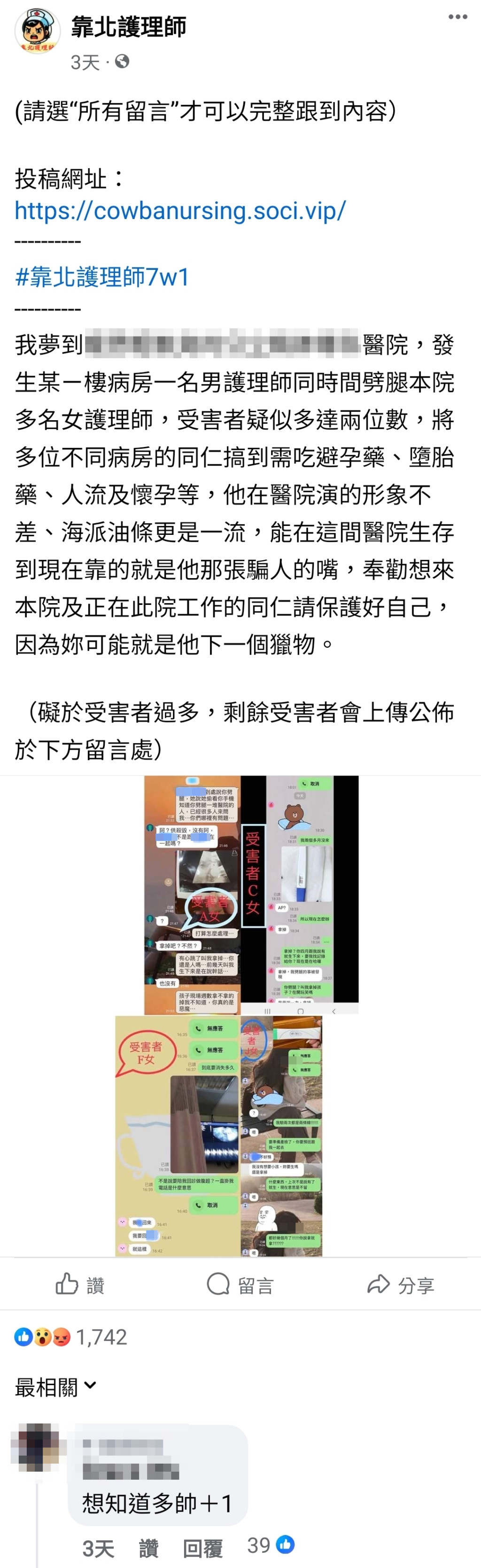Share this post via 分享
The width and height of the screenshot is (481, 1568).
click(401, 1285)
